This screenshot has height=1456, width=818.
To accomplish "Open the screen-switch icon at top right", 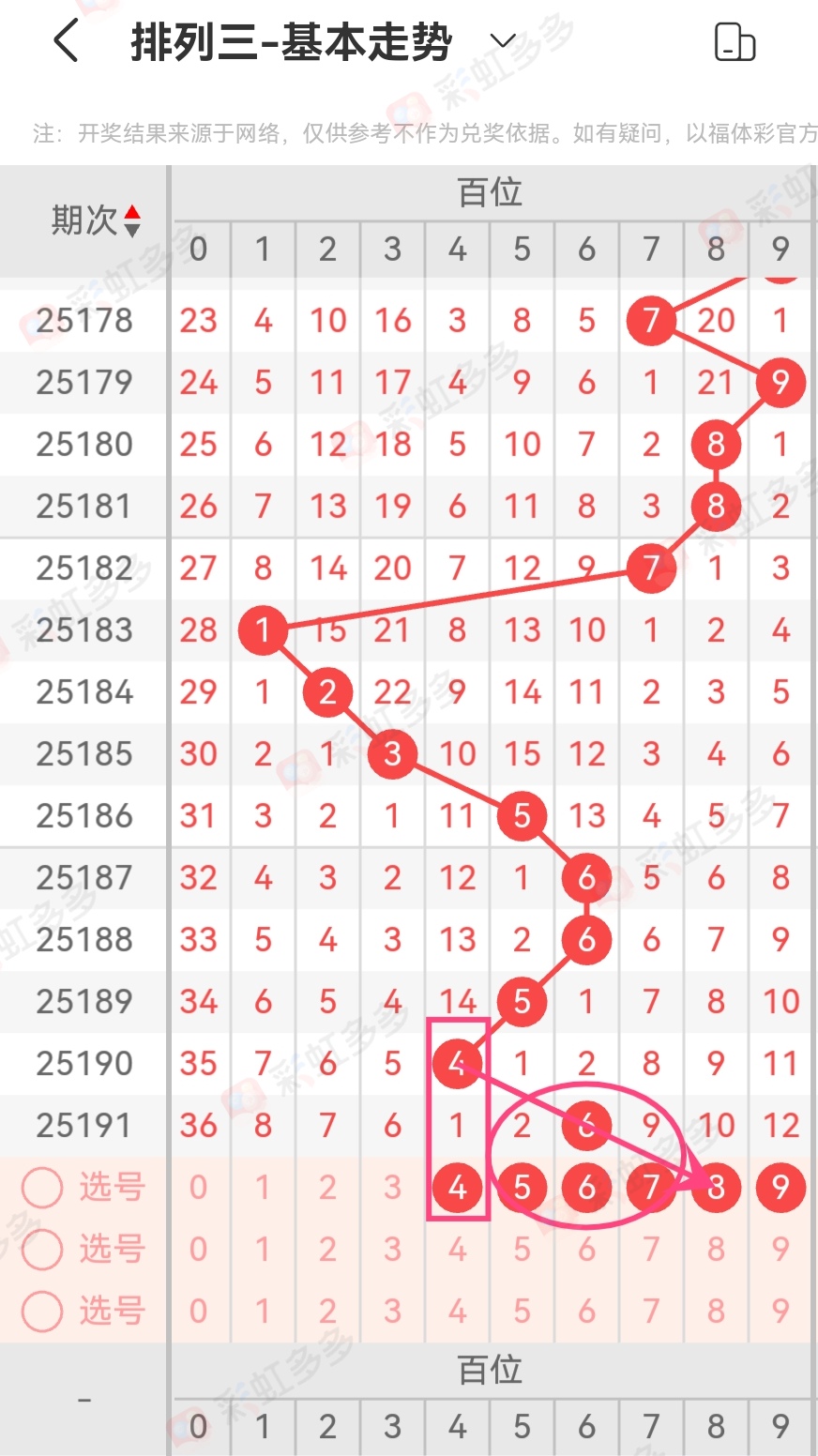I will point(735,43).
